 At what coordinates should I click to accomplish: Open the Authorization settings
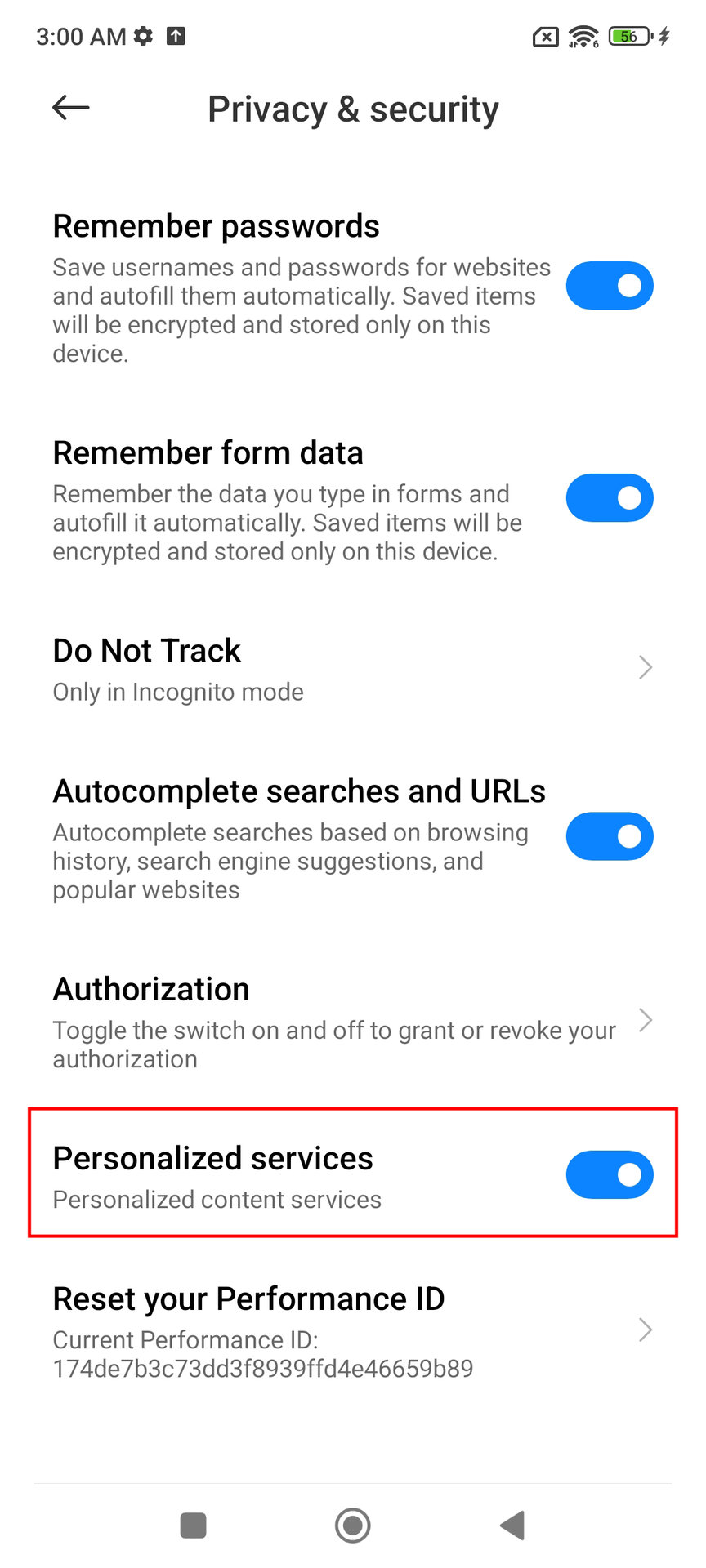353,1021
